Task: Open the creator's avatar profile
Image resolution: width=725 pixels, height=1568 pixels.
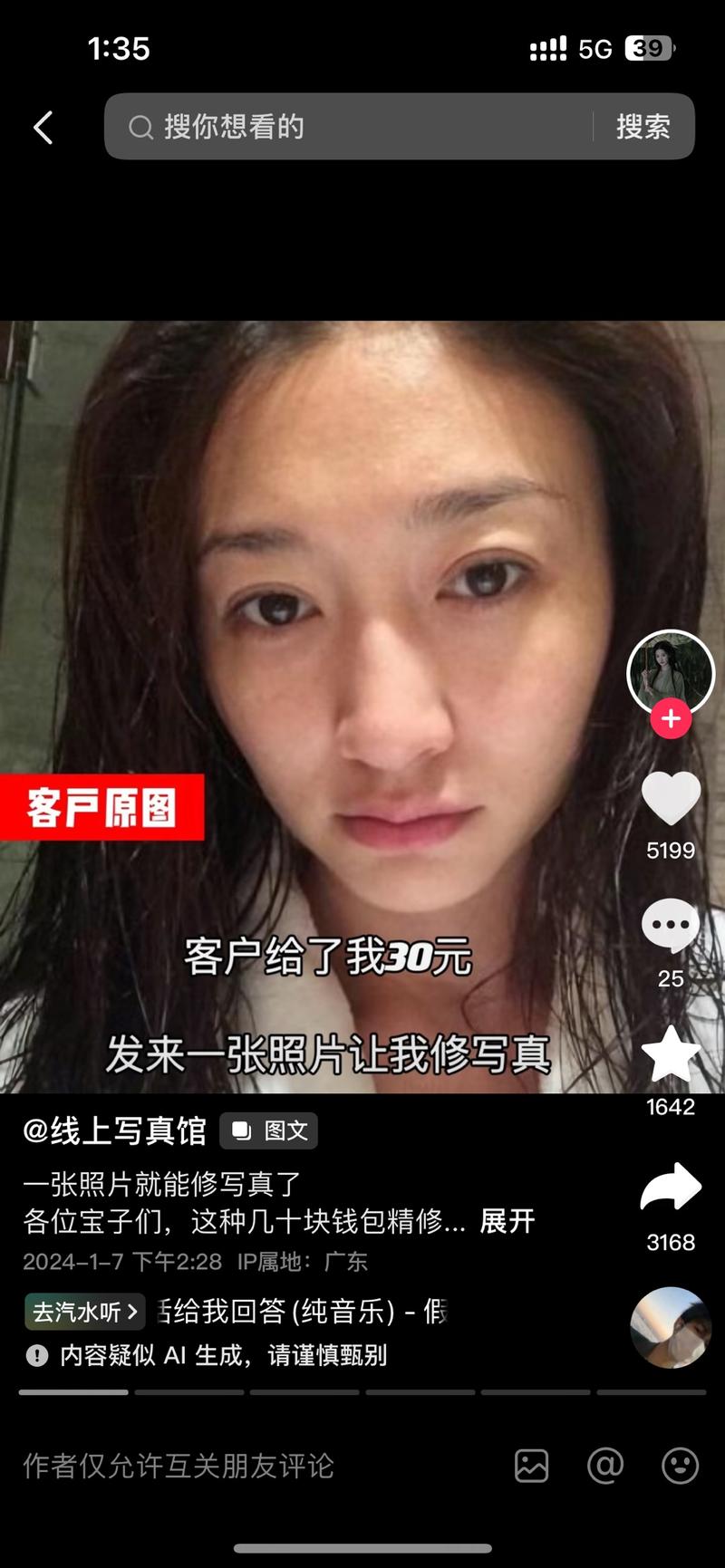Action: click(671, 672)
